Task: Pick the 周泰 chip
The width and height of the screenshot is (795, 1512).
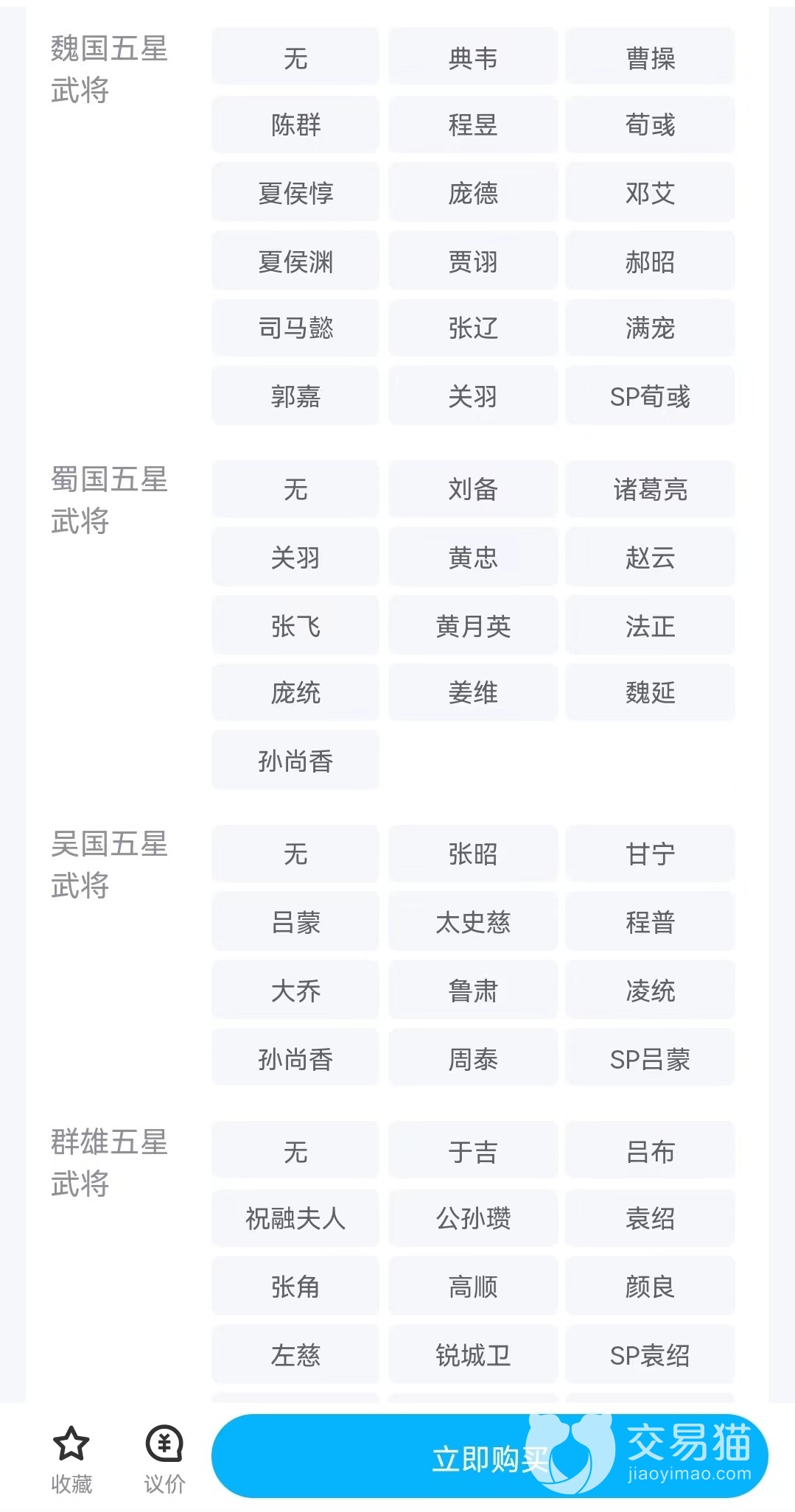Action: [473, 1058]
